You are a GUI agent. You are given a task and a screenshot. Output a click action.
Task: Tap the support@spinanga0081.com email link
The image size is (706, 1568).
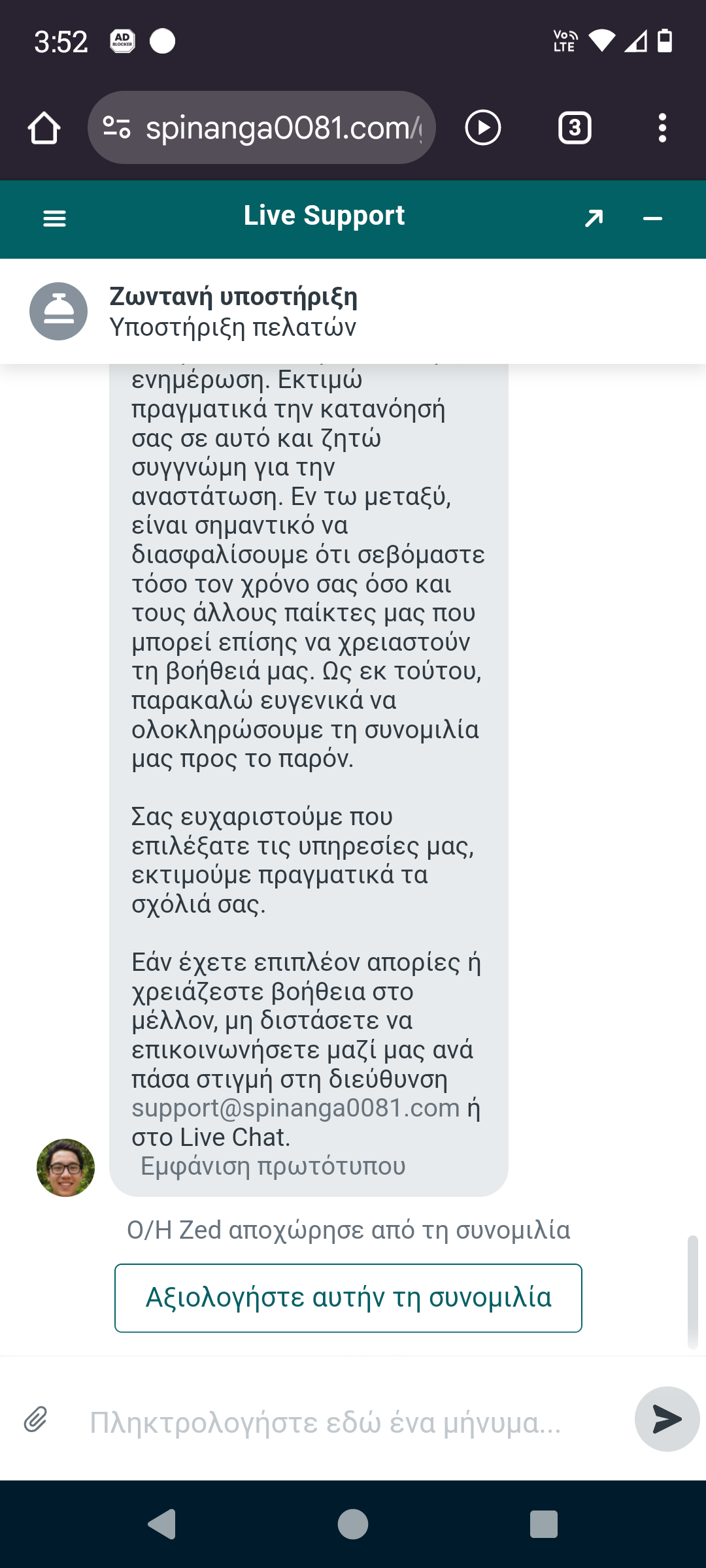tap(295, 1108)
